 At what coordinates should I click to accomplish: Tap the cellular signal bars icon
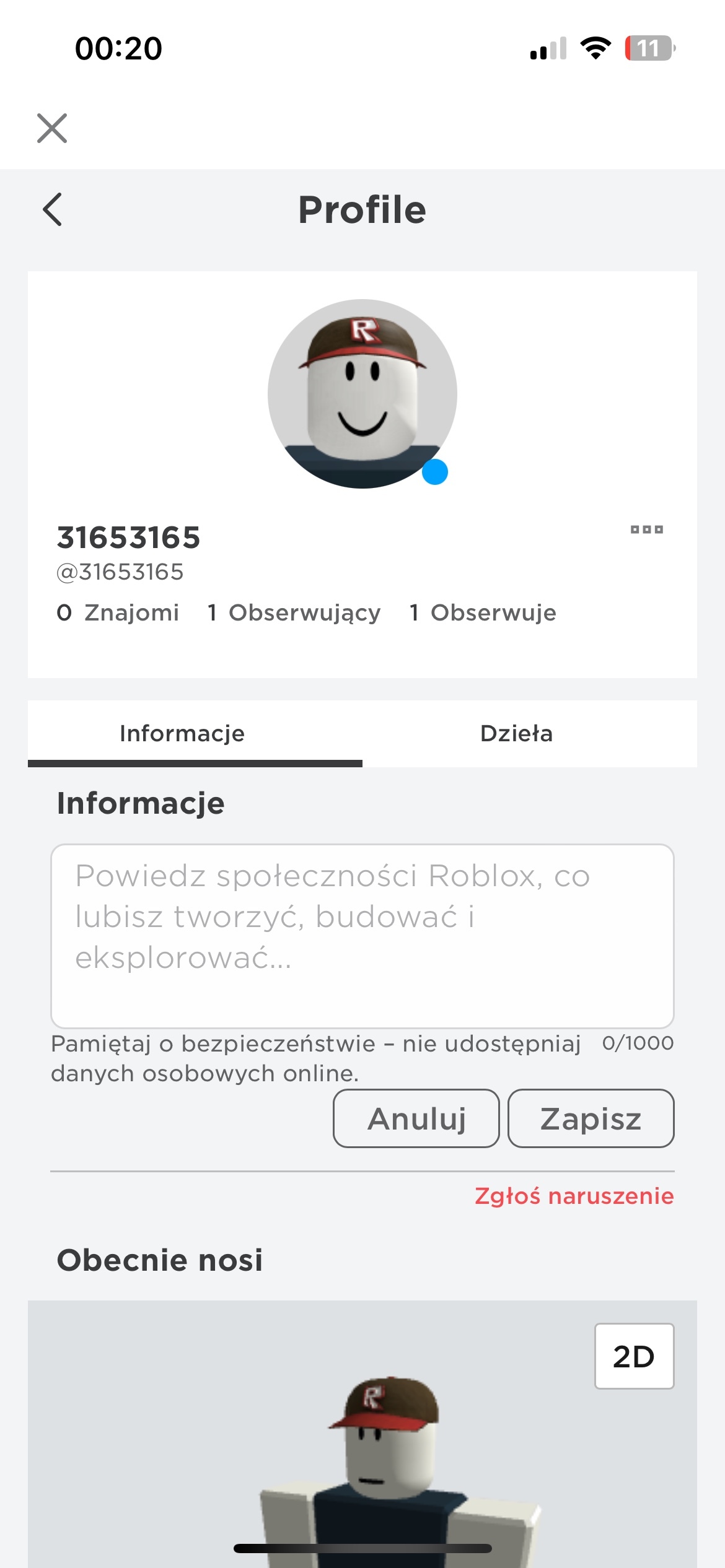[548, 48]
